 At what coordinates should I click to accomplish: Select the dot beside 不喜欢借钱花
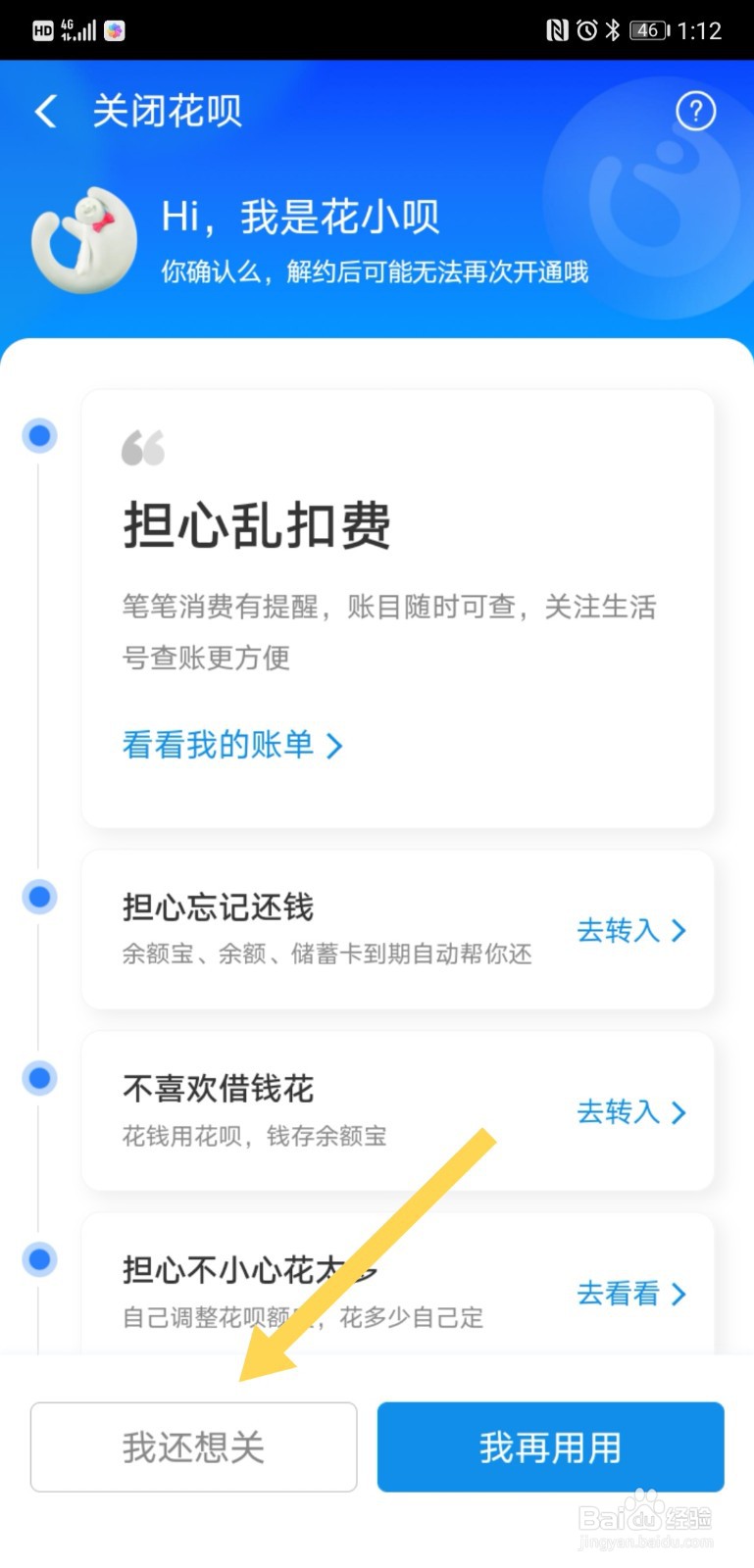[x=39, y=1077]
